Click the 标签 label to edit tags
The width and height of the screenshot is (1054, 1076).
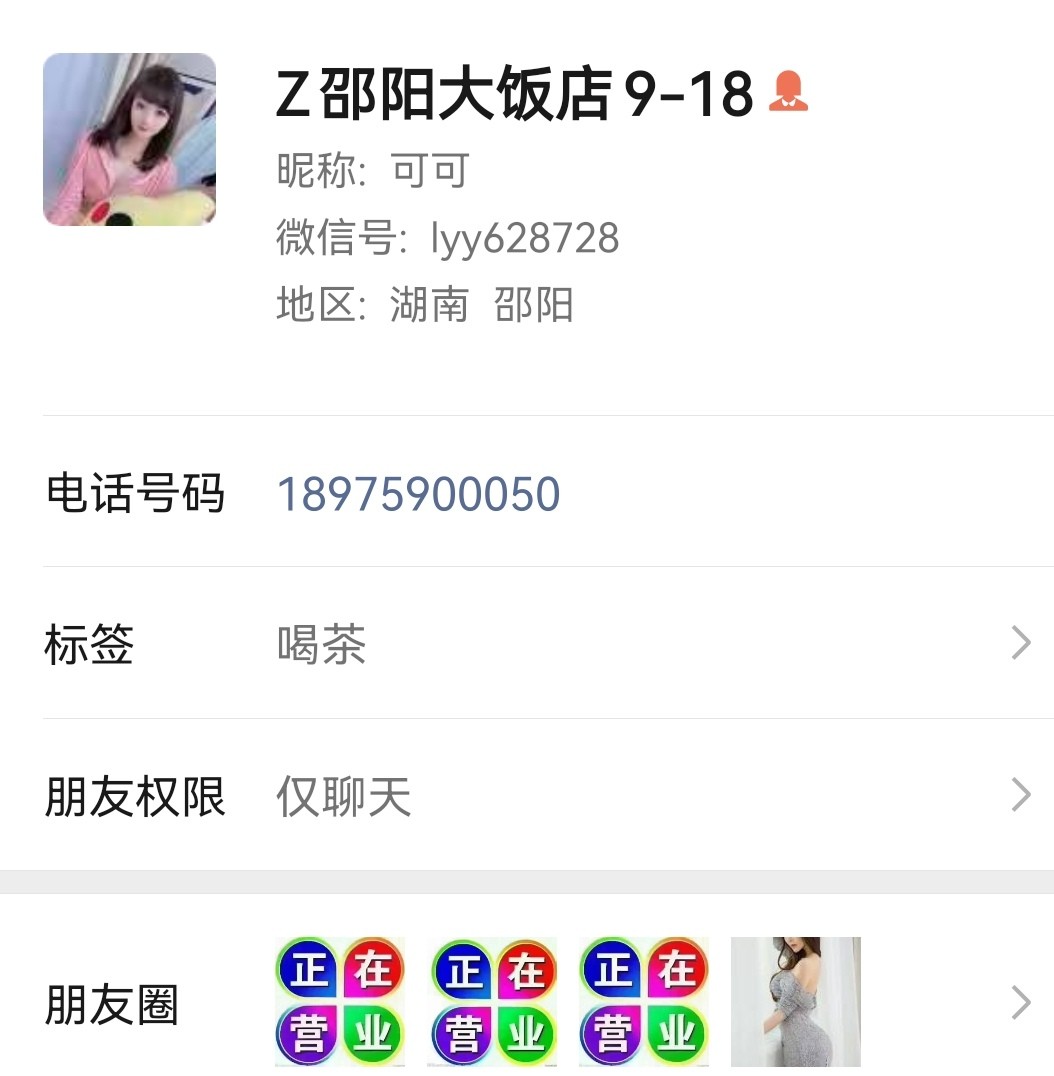(x=88, y=645)
